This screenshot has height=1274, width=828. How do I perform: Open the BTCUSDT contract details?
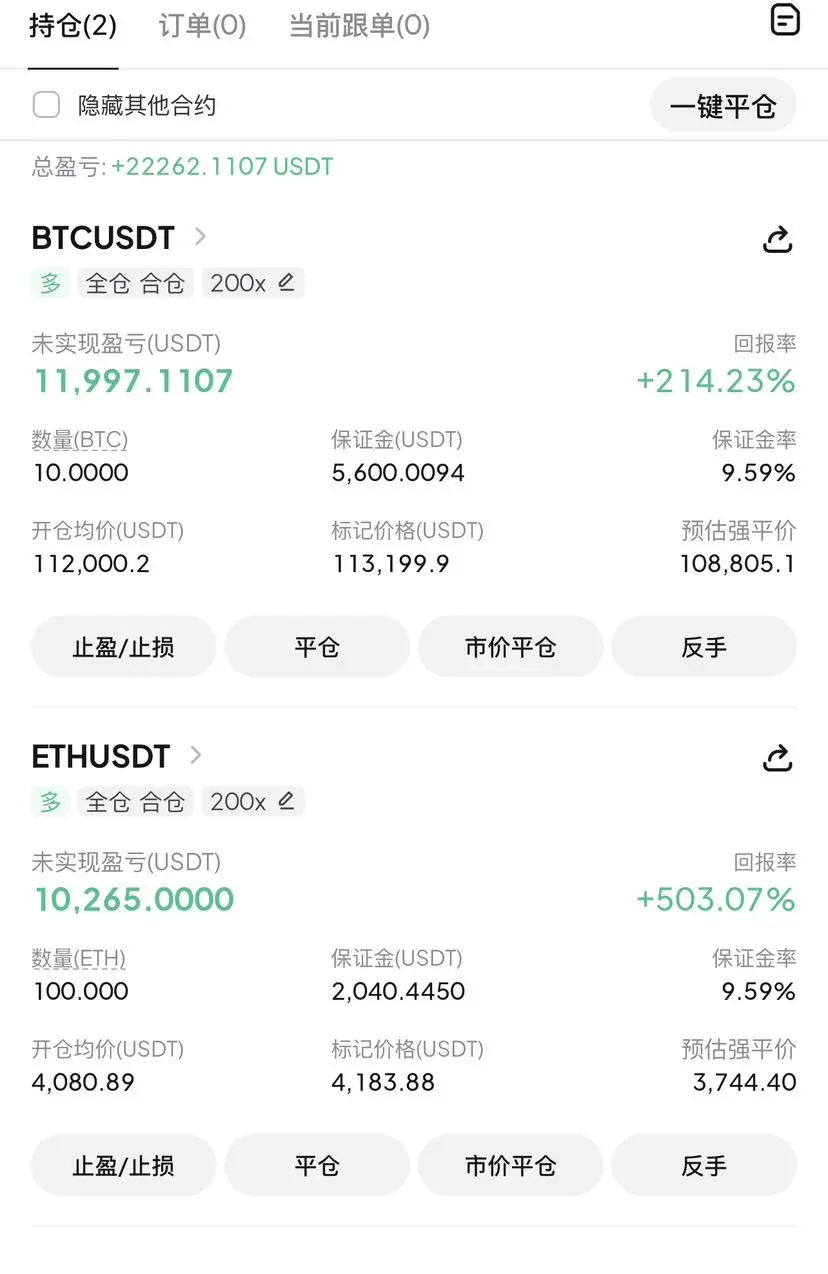click(x=119, y=238)
